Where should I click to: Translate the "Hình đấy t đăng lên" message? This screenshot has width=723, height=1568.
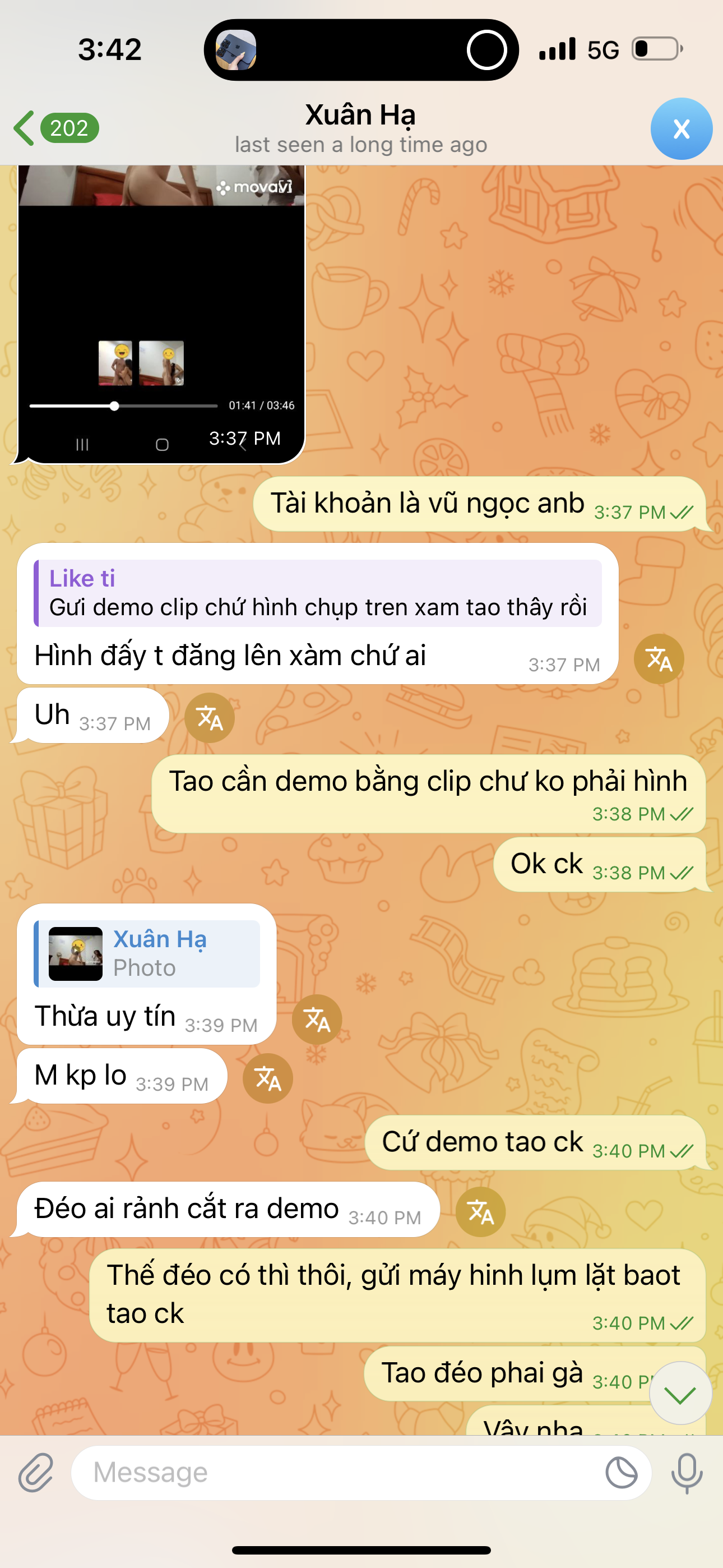[x=659, y=658]
